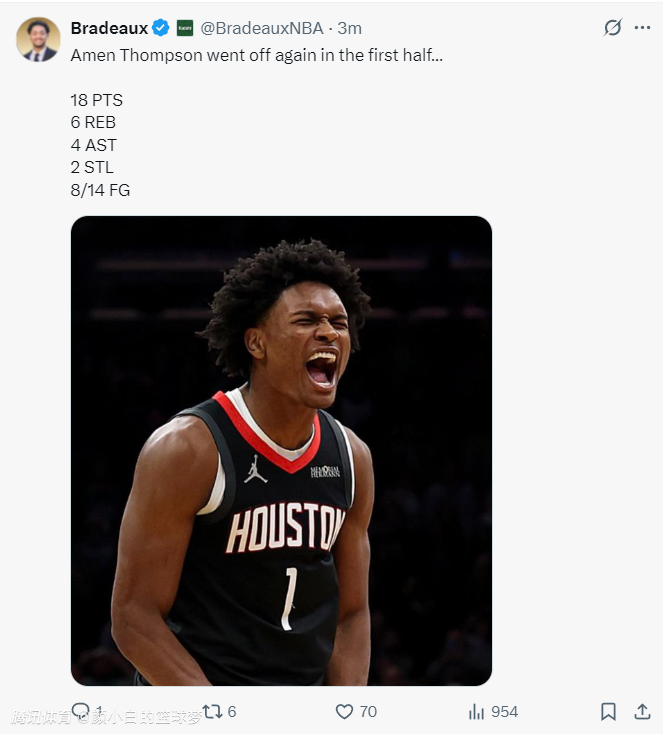Share this tweet
The image size is (663, 734).
coord(642,711)
